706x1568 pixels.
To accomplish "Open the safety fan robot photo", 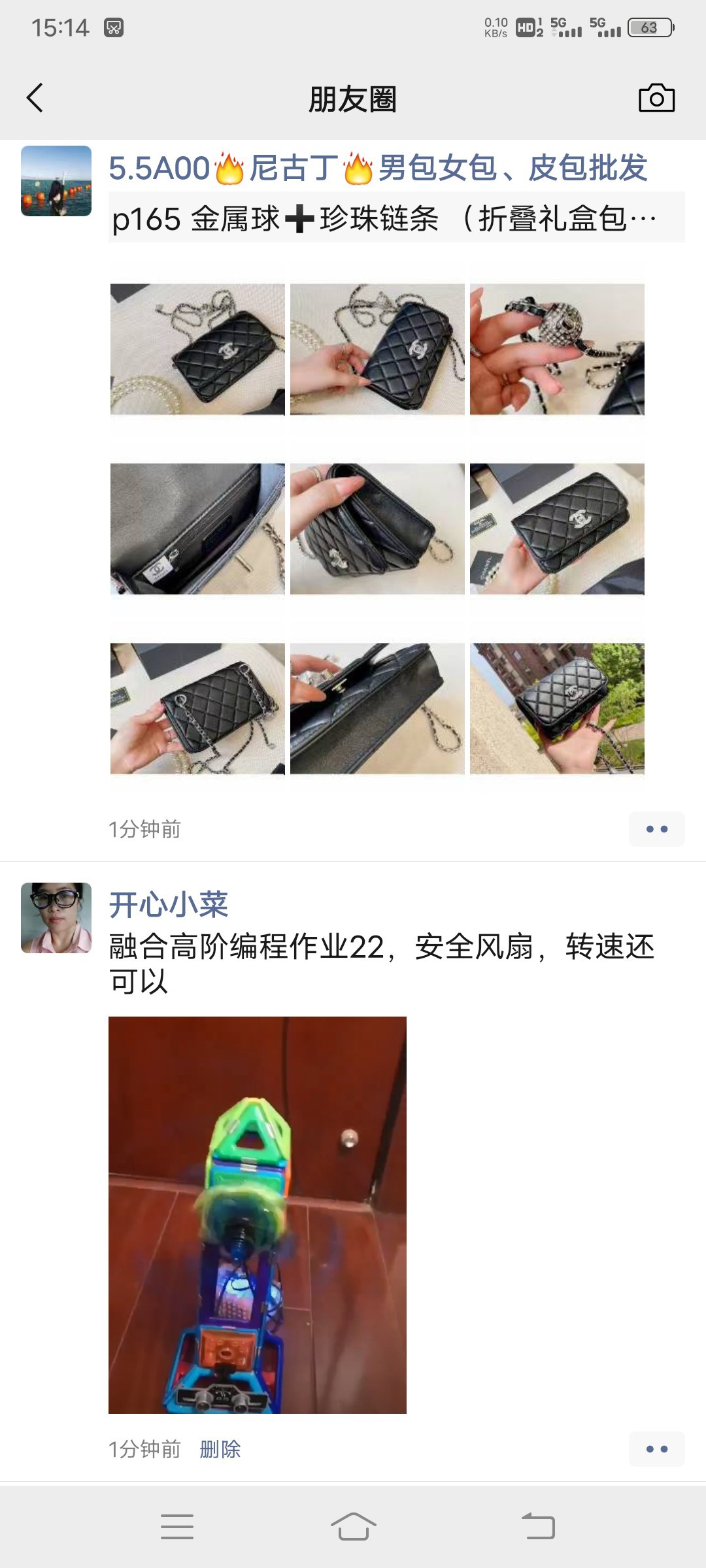I will click(x=258, y=1215).
